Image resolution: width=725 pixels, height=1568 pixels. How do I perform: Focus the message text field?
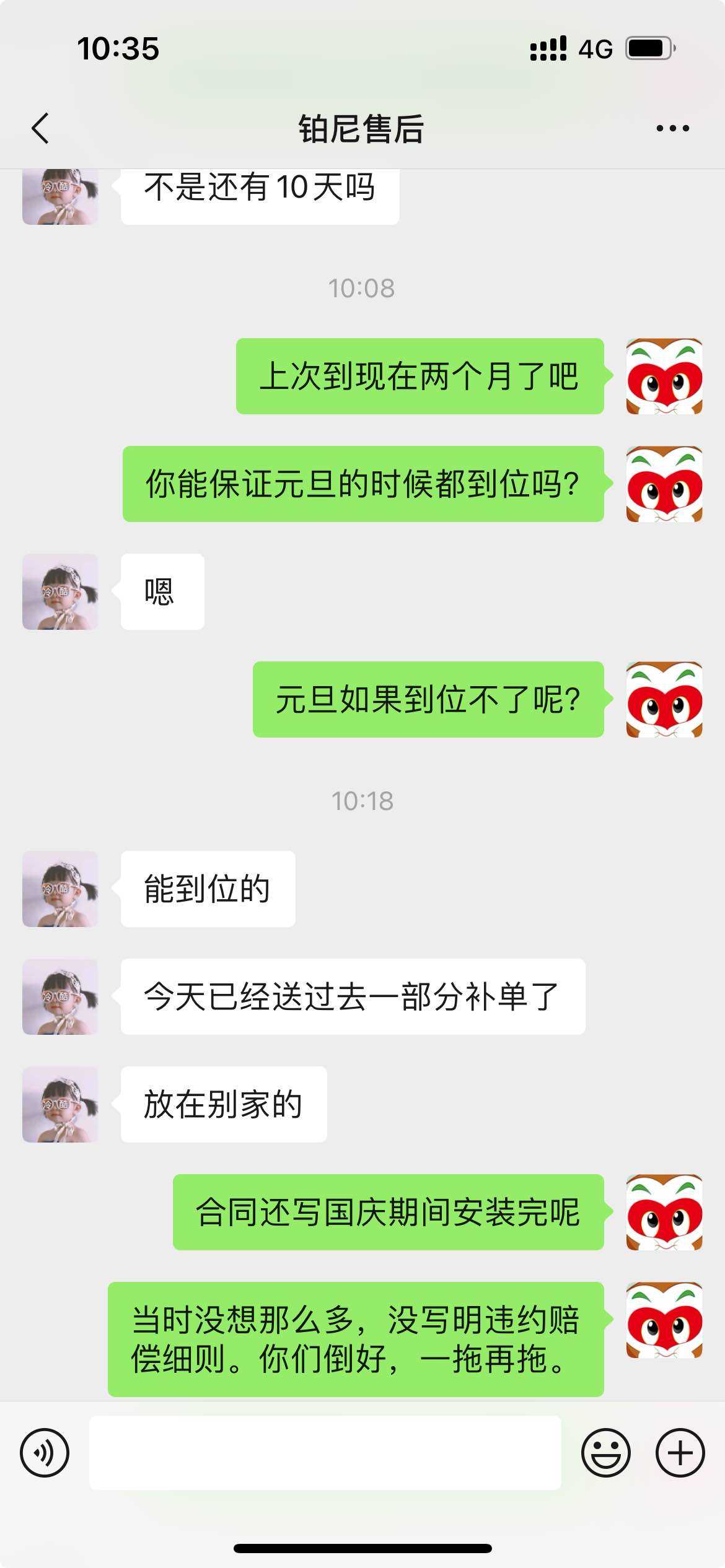(325, 1453)
